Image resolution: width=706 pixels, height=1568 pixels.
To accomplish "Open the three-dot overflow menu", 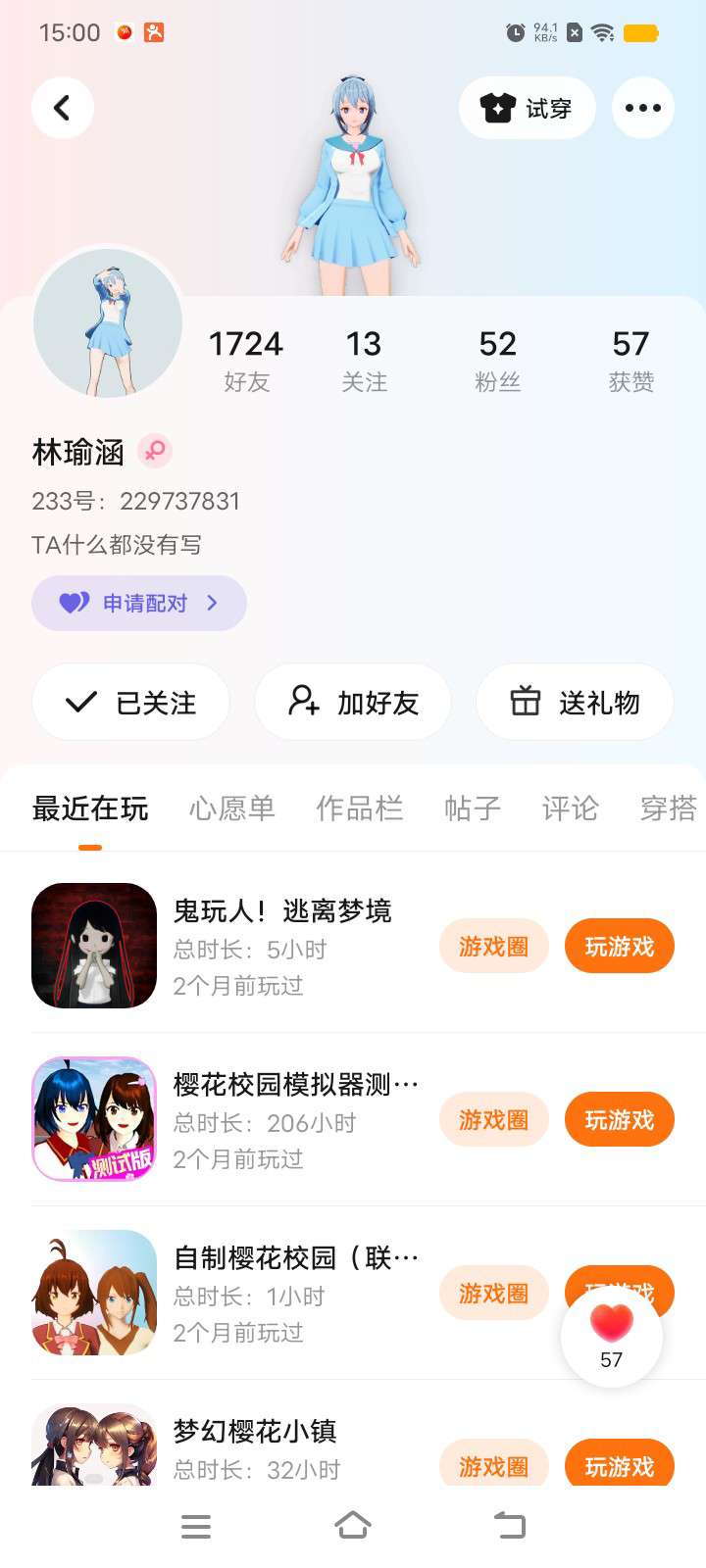I will click(x=642, y=108).
